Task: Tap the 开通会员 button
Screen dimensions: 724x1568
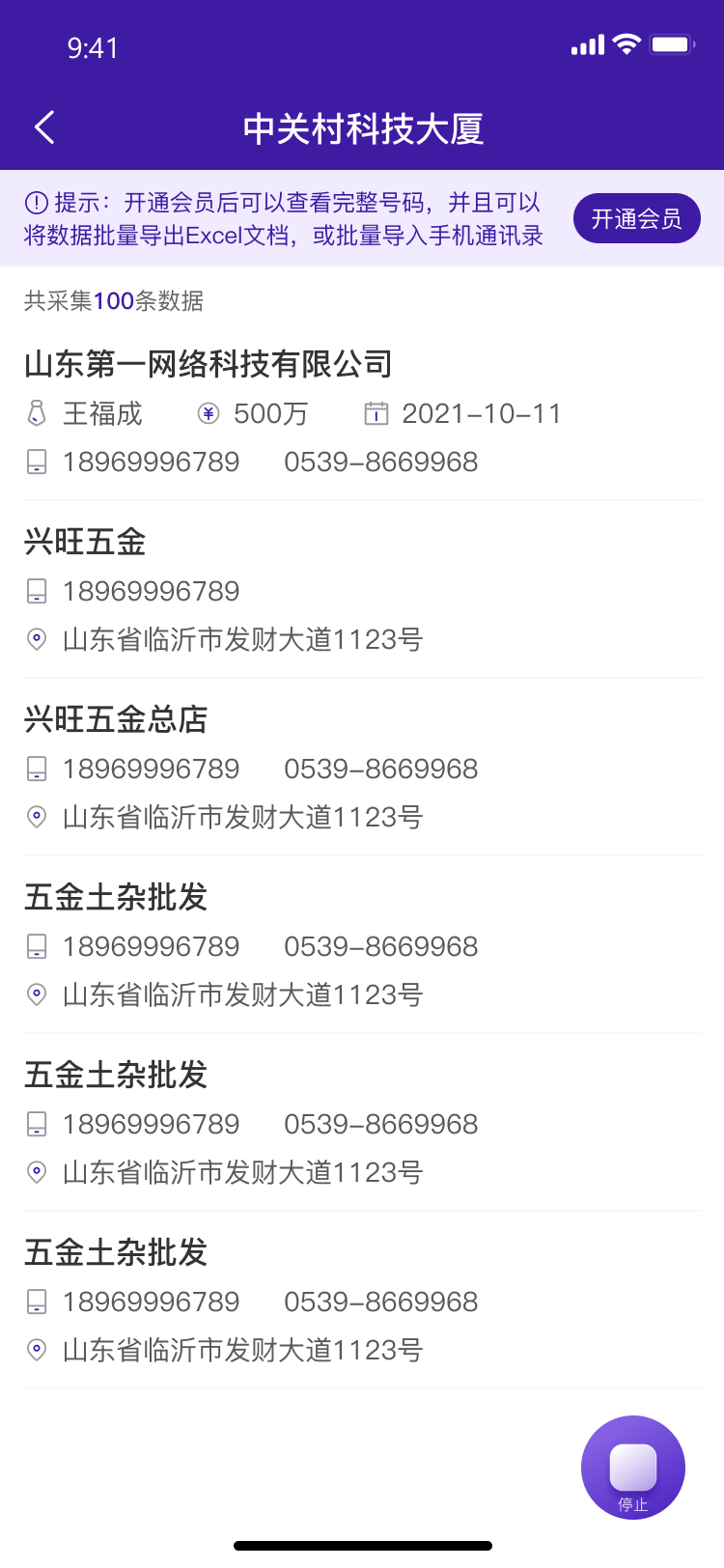Action: point(636,218)
